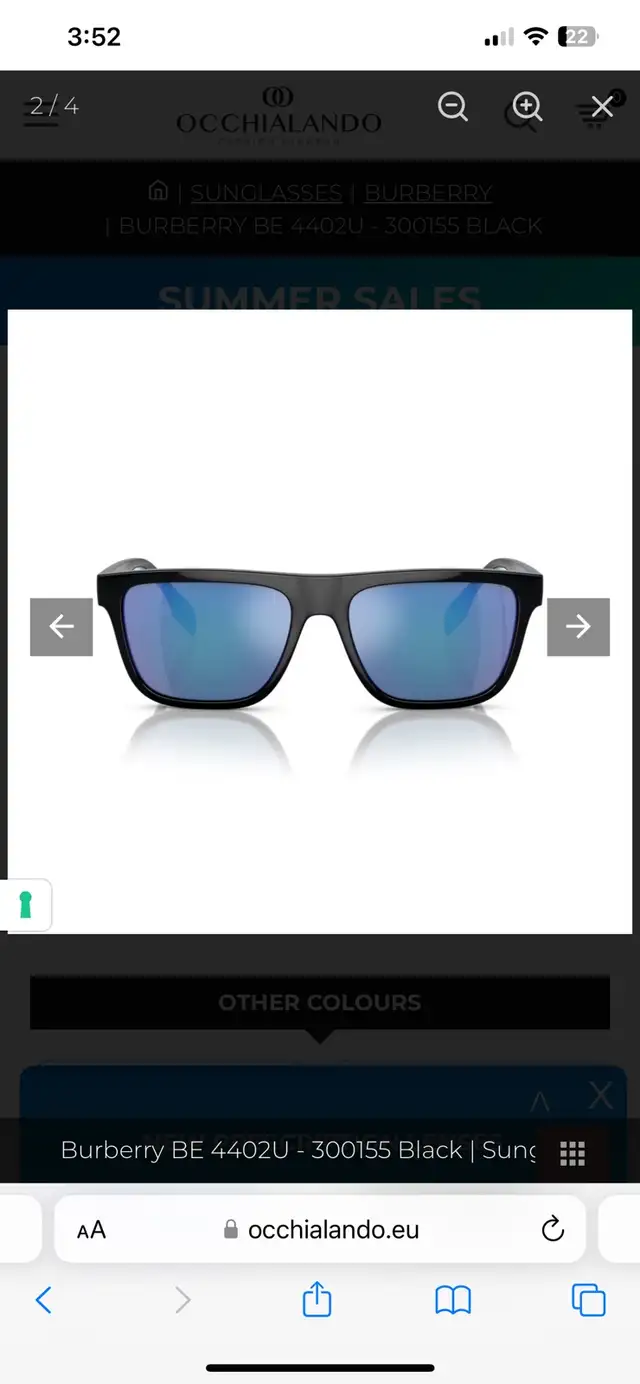This screenshot has width=640, height=1384.
Task: Zoom in on the product image
Action: (527, 106)
